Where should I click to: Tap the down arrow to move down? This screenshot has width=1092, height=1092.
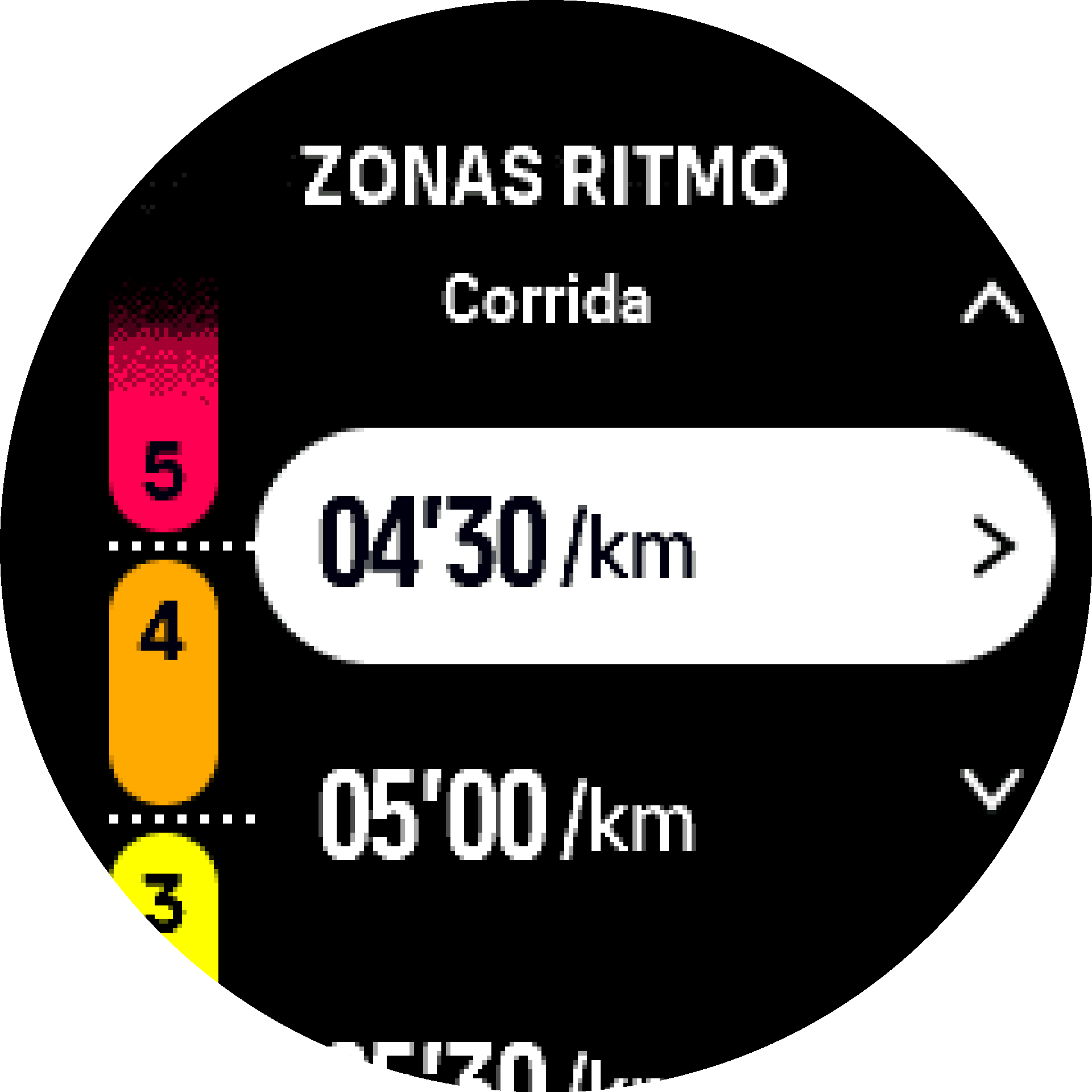991,788
